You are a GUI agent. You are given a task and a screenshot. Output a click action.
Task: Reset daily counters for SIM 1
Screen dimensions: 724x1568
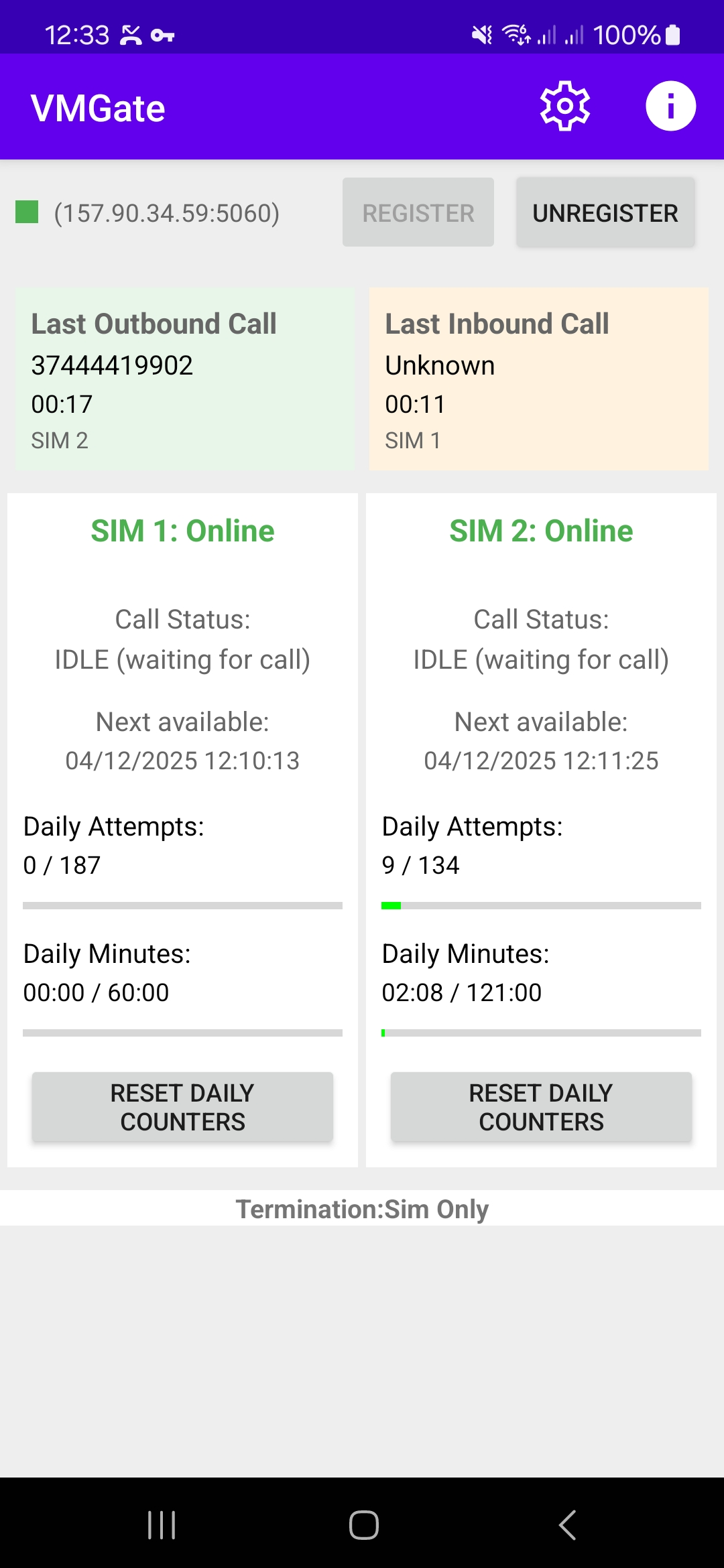point(182,1107)
